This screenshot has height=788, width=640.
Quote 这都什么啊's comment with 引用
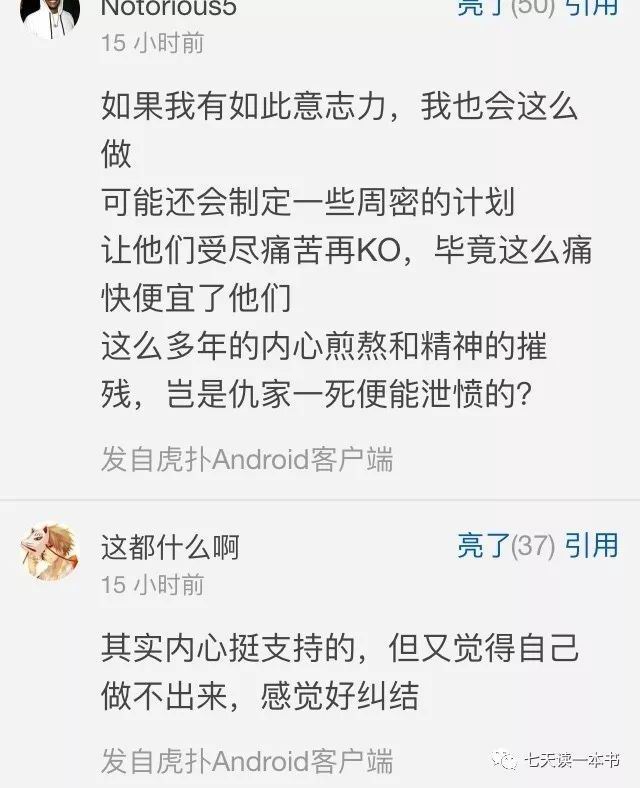coord(592,545)
